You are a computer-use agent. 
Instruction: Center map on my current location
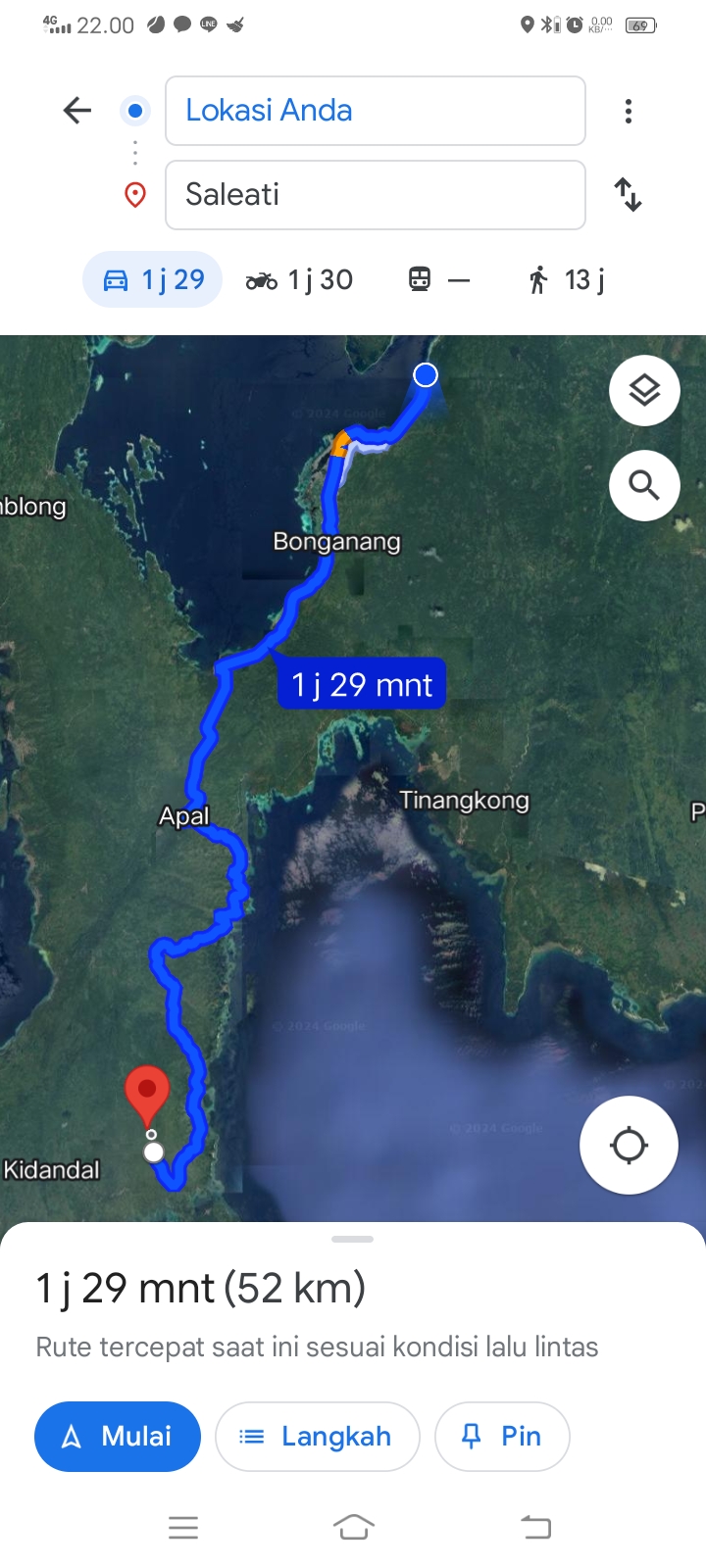coord(629,1145)
